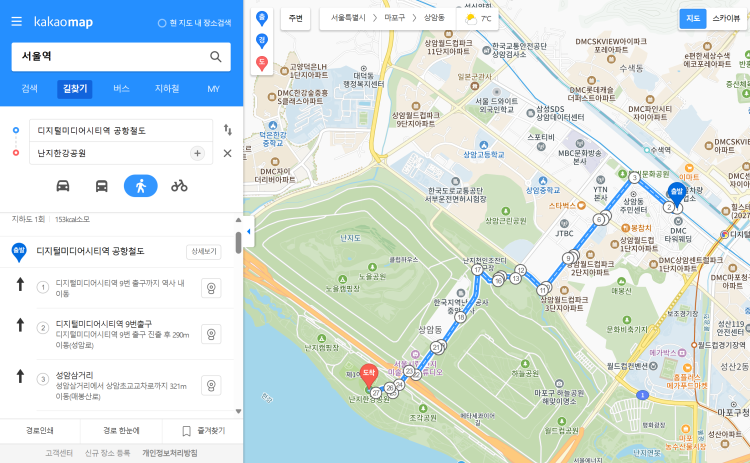Select bicycle directions mode

(179, 186)
